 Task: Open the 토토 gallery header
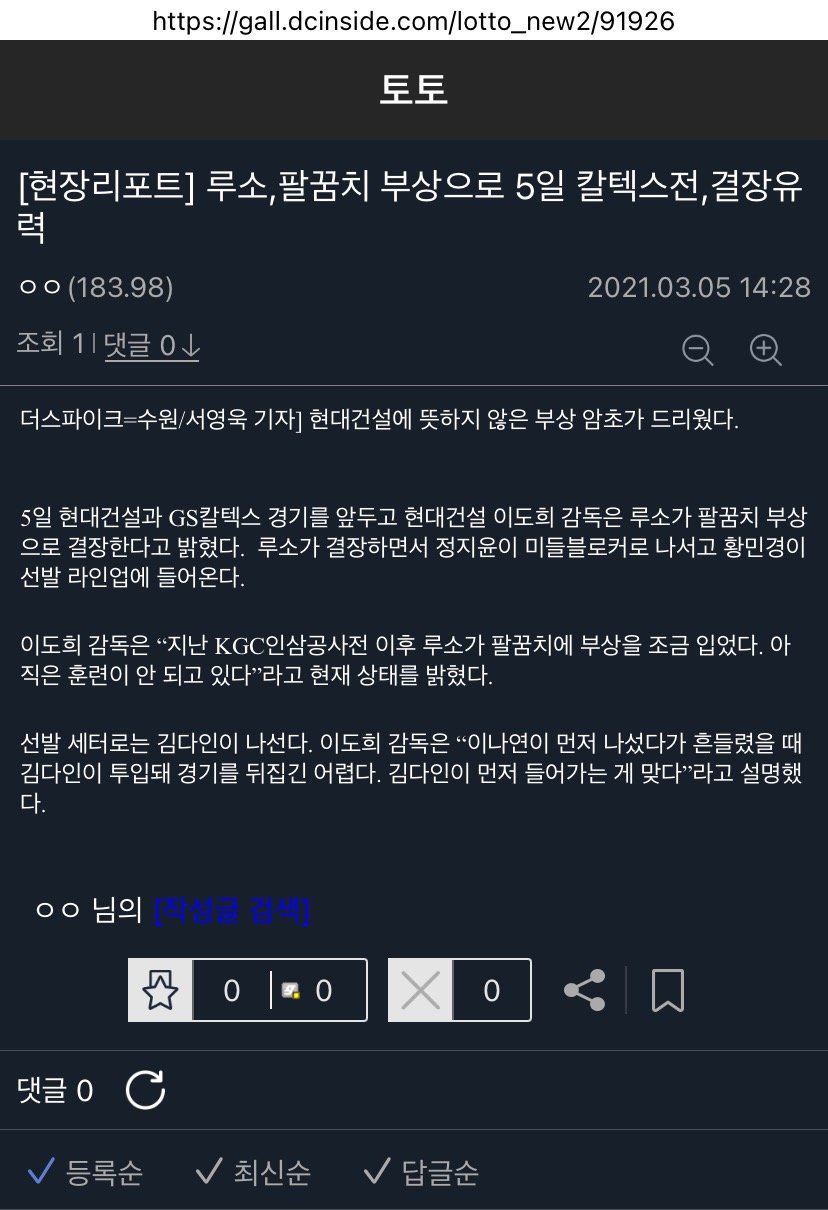point(413,90)
